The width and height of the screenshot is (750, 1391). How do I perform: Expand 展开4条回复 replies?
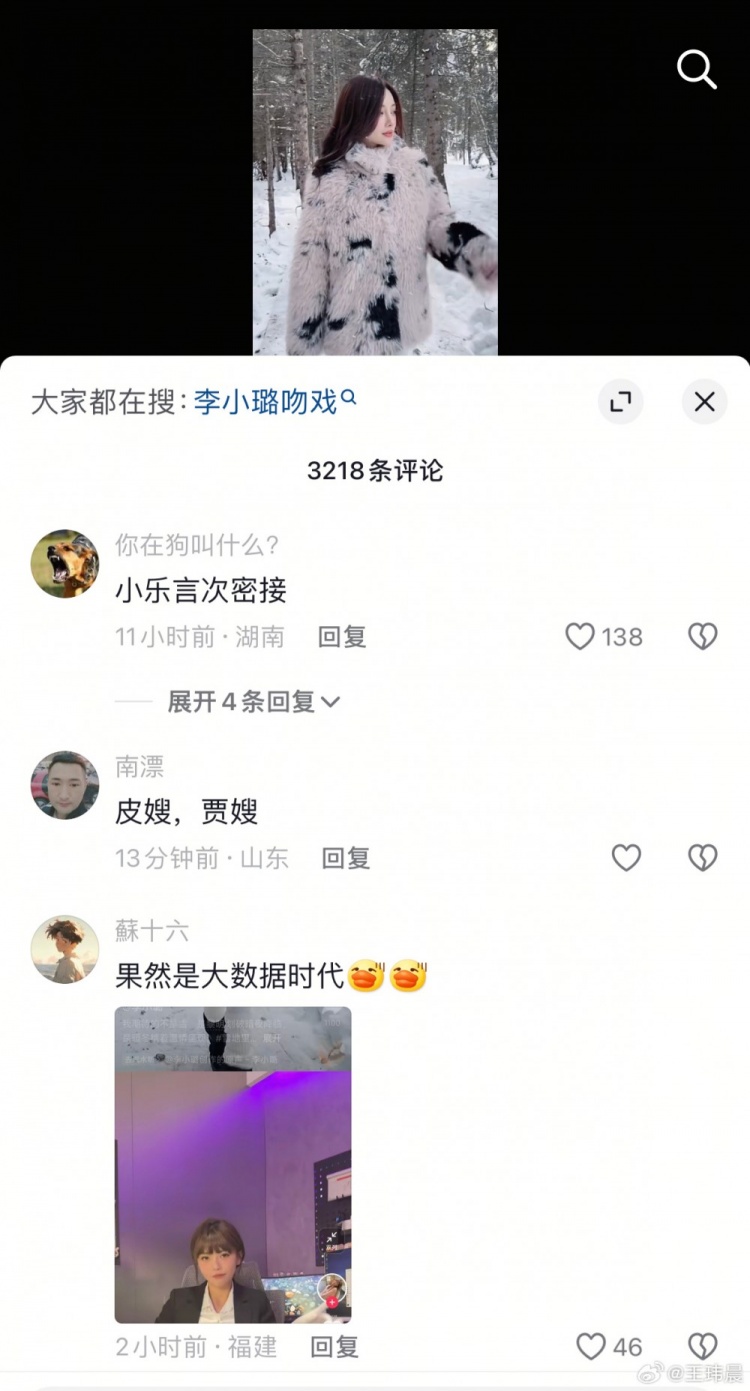click(x=253, y=702)
